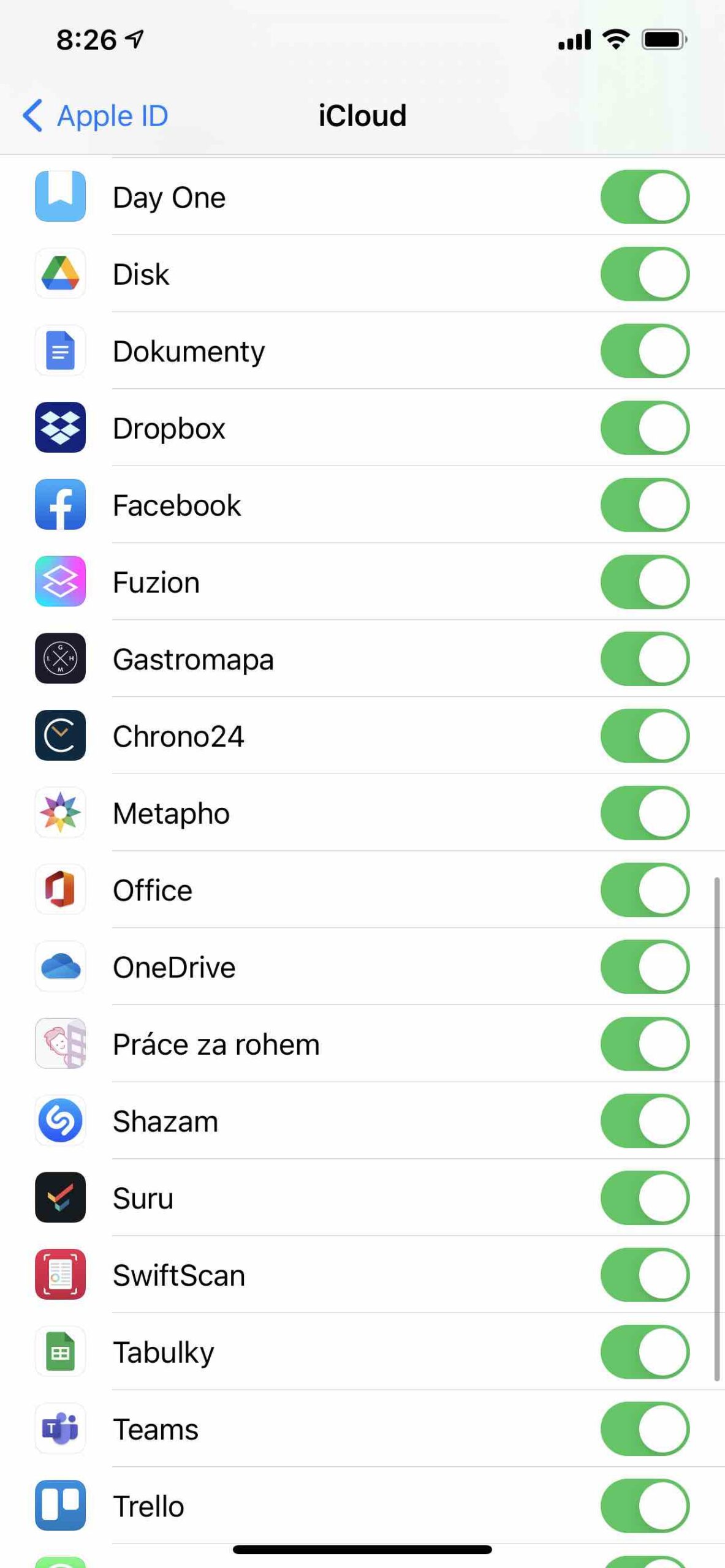Disable the Facebook iCloud switch
Image resolution: width=725 pixels, height=1568 pixels.
645,505
